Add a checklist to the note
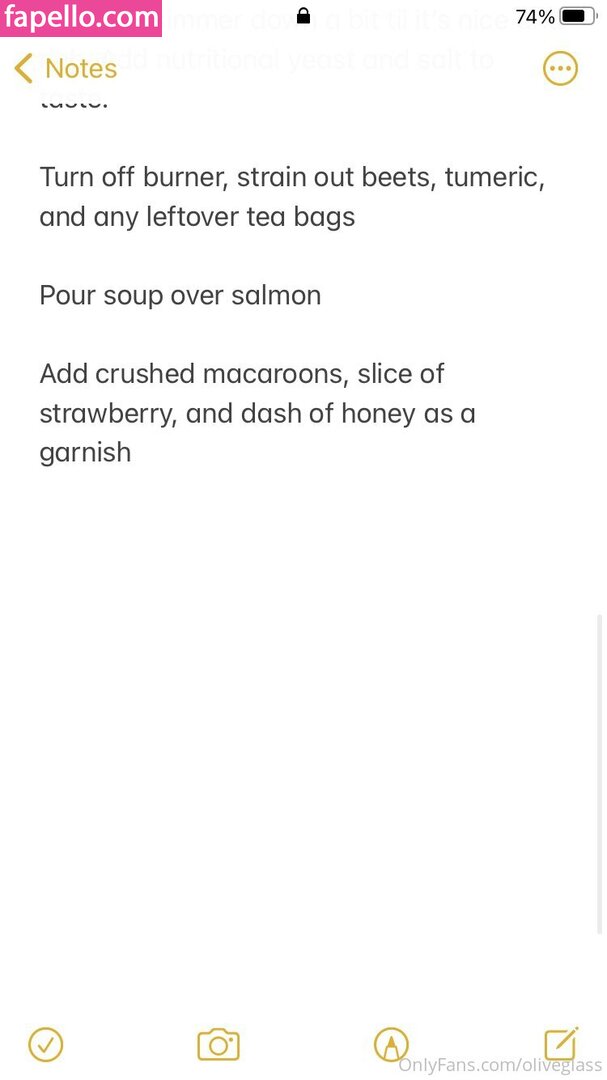This screenshot has height=1080, width=607. [45, 1044]
